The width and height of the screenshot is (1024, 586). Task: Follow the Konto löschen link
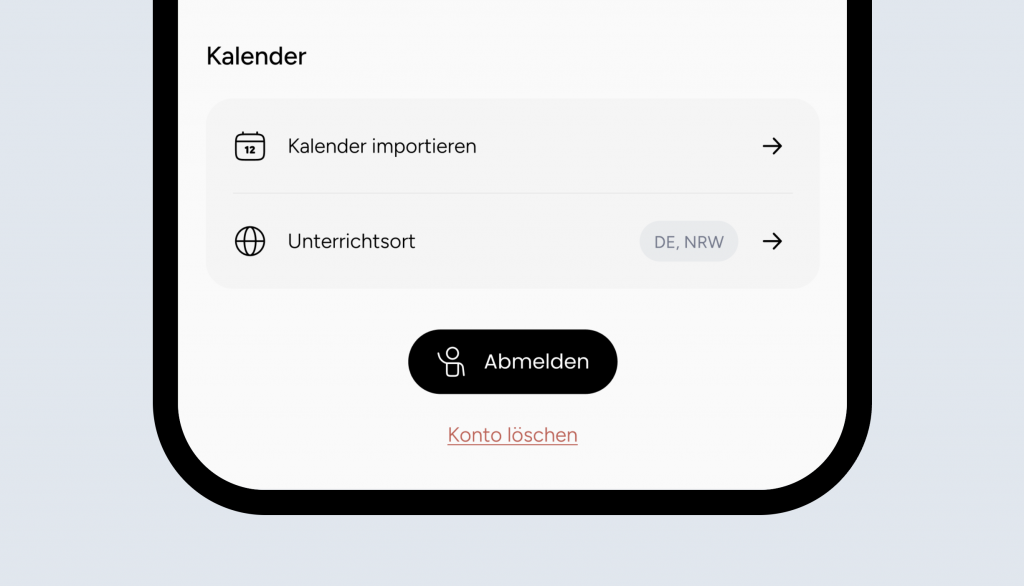[x=512, y=435]
